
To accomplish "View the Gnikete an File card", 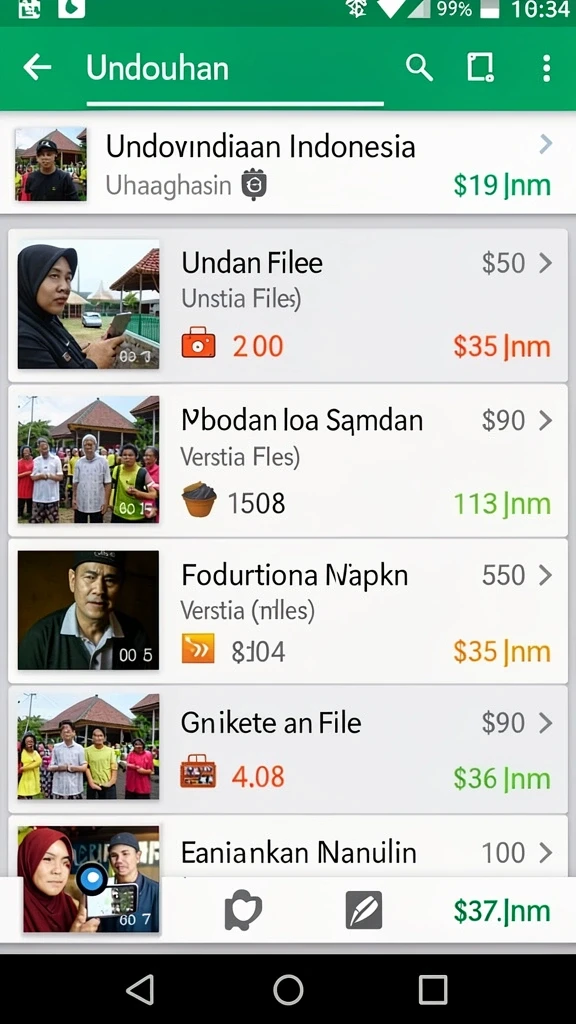I will click(x=288, y=748).
